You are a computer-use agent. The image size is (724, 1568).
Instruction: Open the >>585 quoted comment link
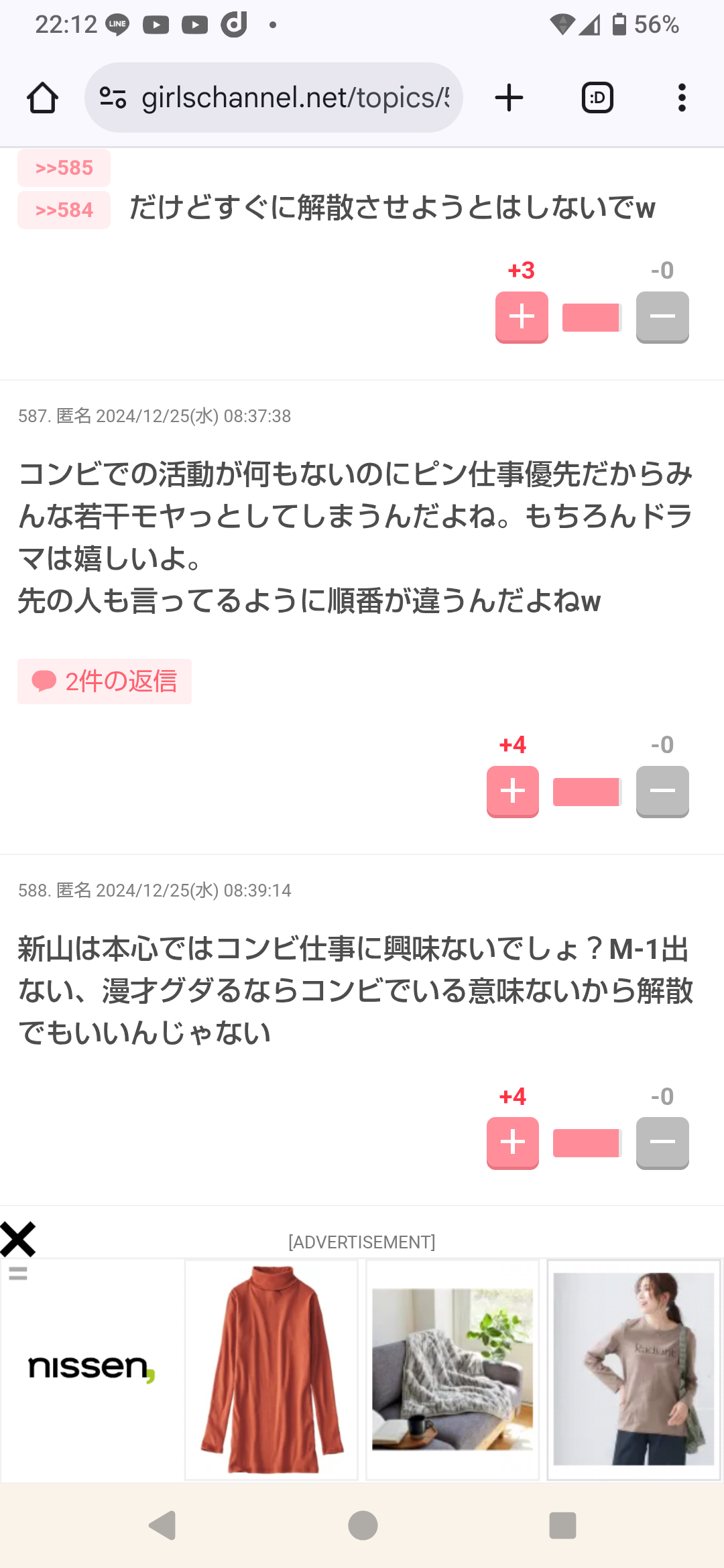pyautogui.click(x=63, y=168)
